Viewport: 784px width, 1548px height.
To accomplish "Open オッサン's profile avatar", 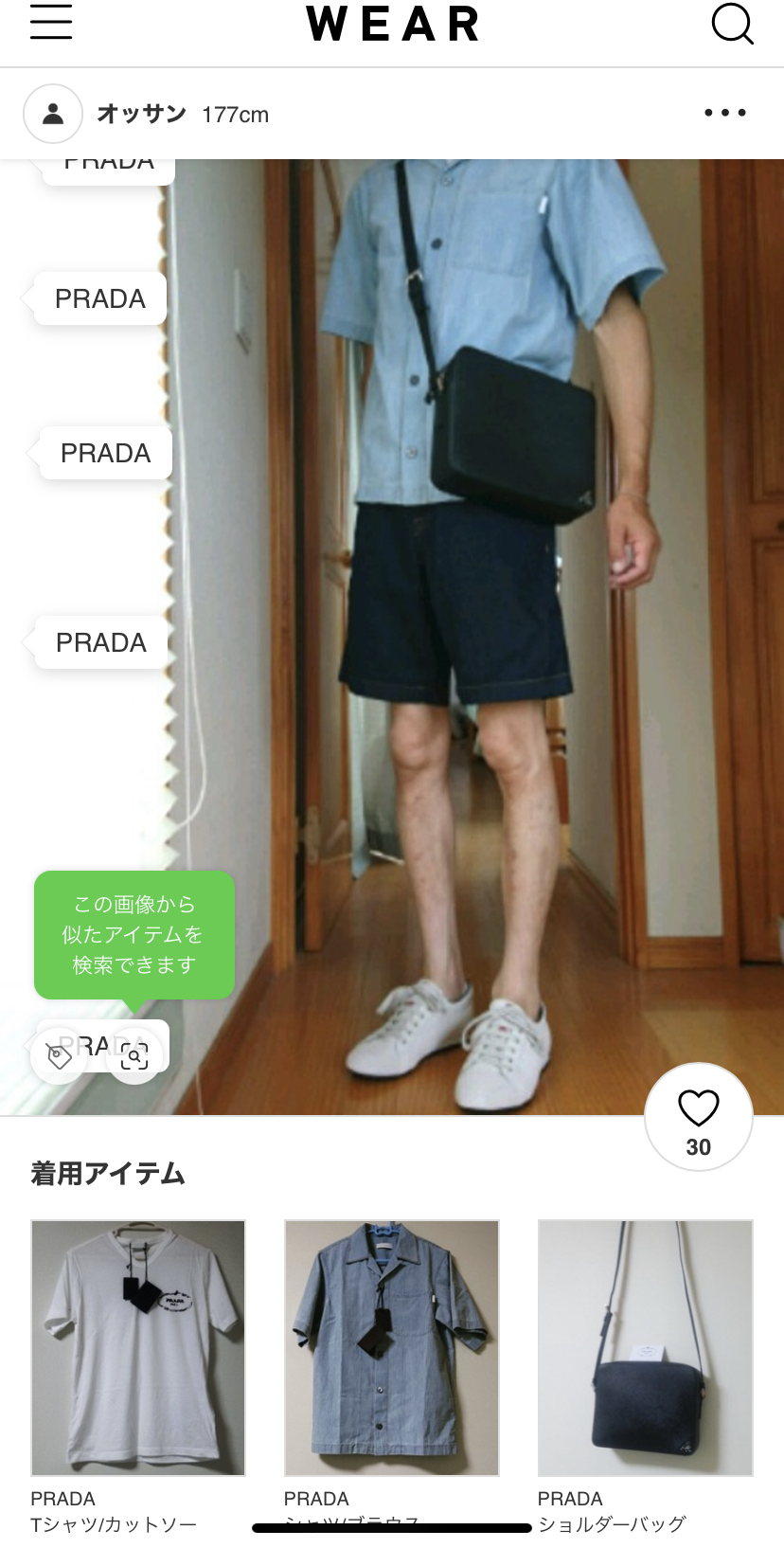I will point(53,115).
